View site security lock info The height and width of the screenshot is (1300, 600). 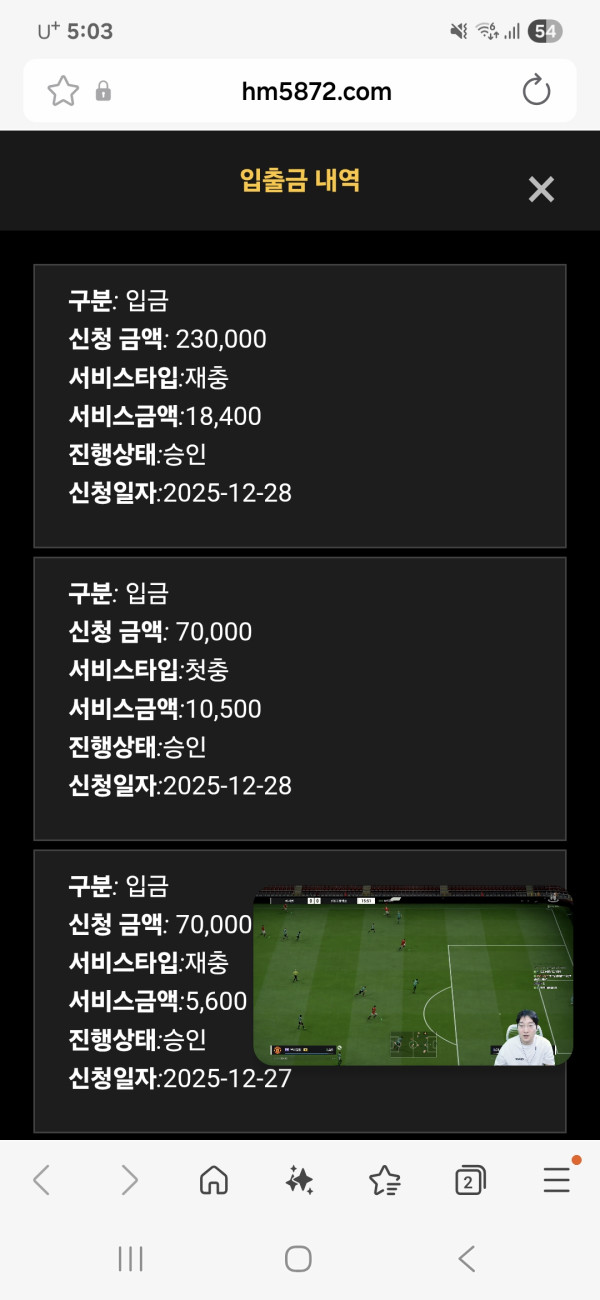click(103, 92)
